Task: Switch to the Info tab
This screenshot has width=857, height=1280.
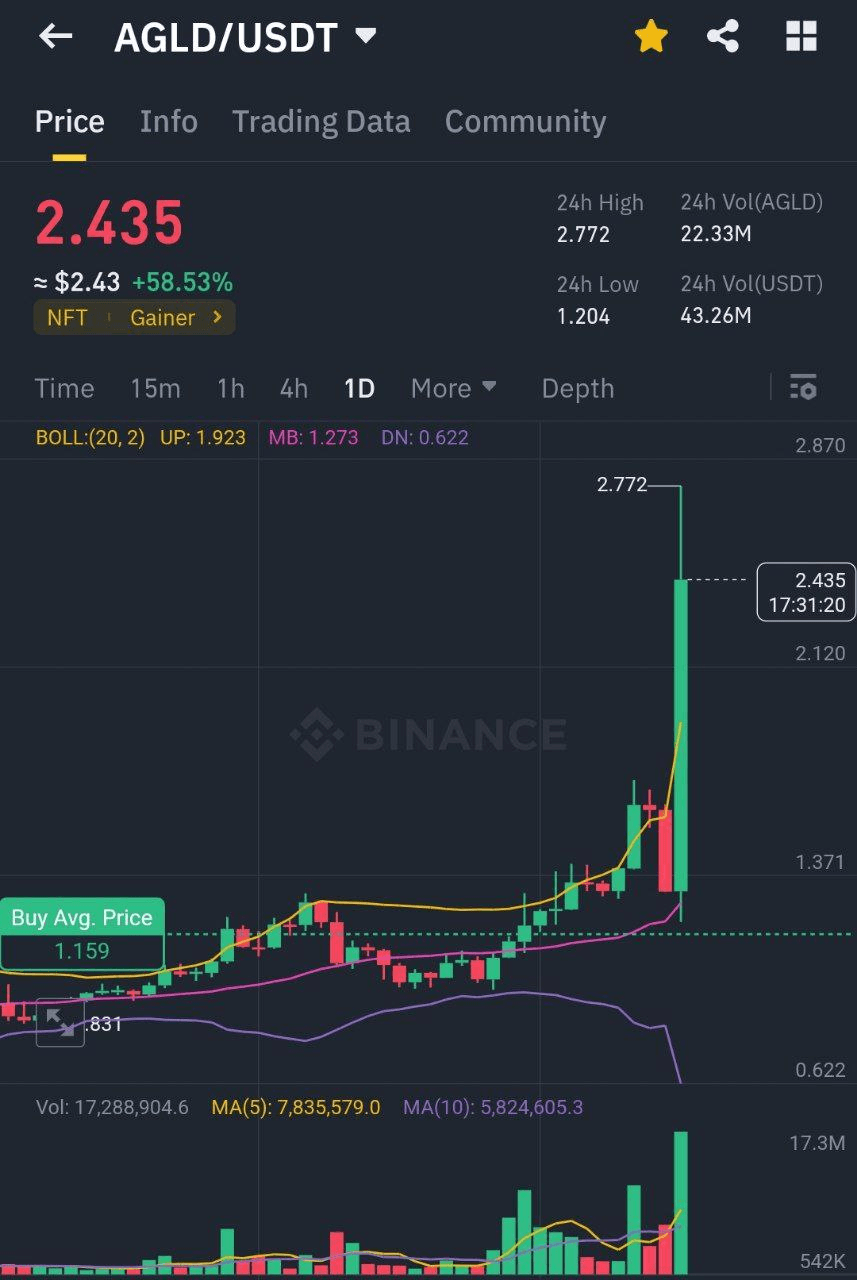Action: click(x=168, y=122)
